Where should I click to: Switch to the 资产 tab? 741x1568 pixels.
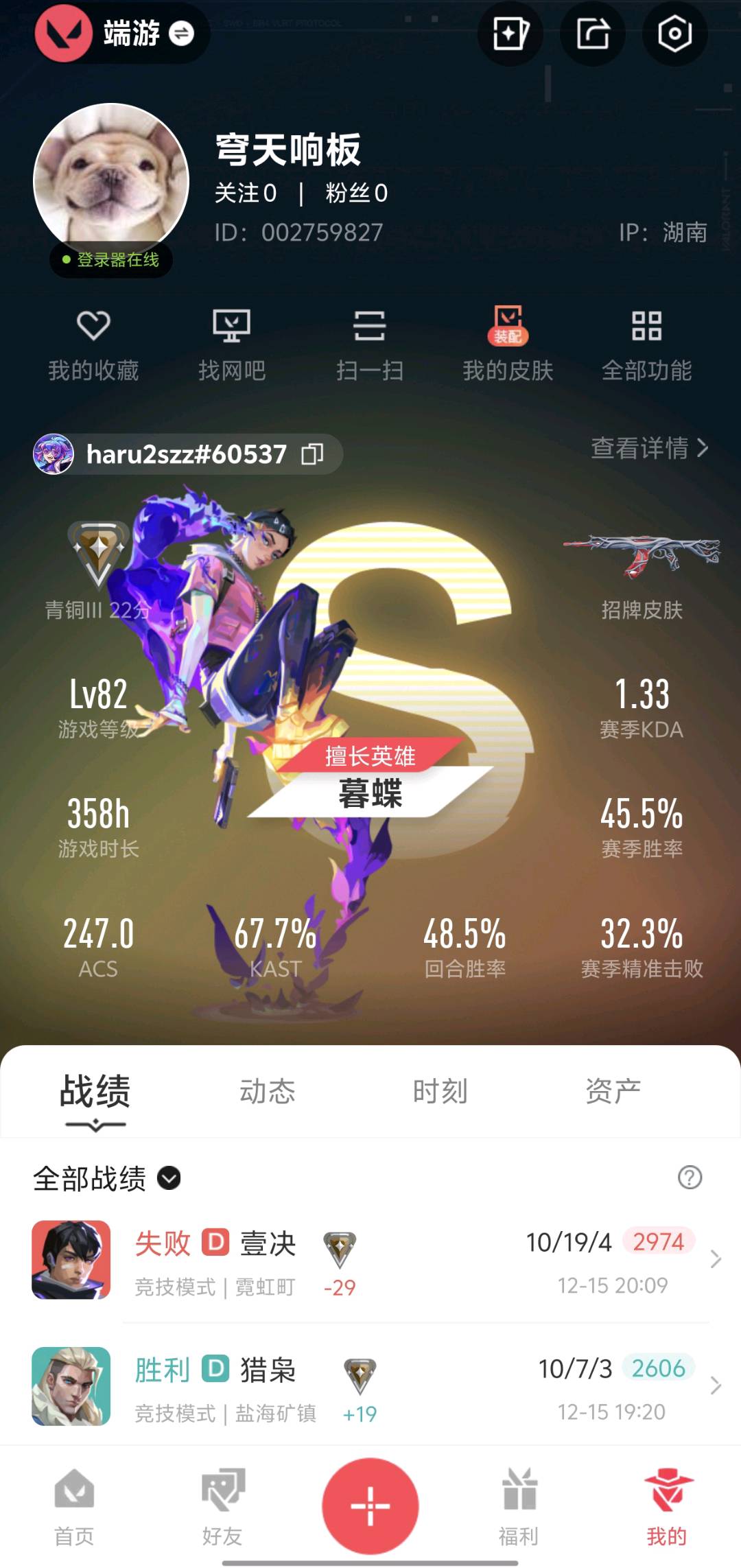(x=613, y=1090)
